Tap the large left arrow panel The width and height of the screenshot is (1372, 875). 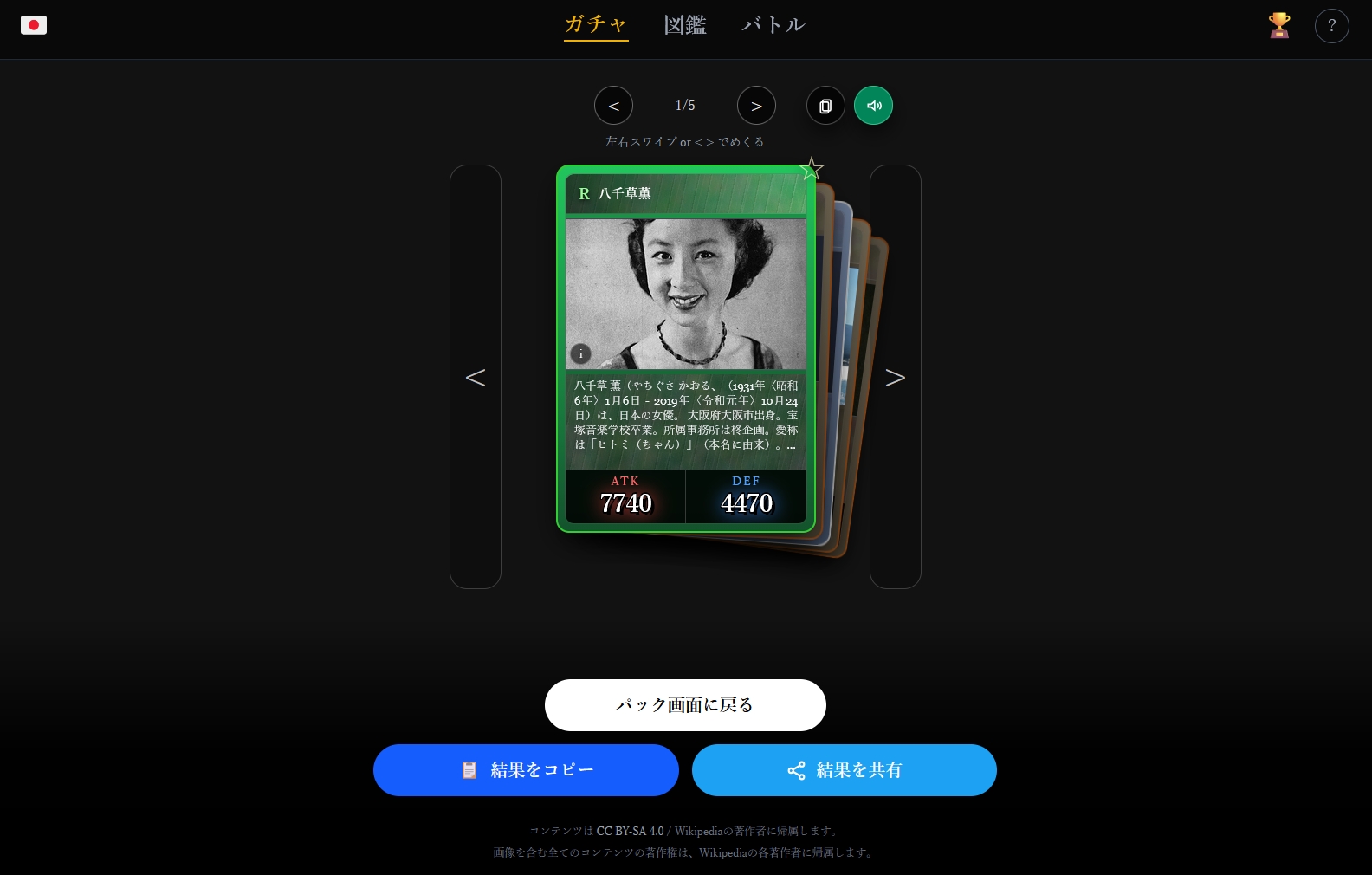pos(476,377)
